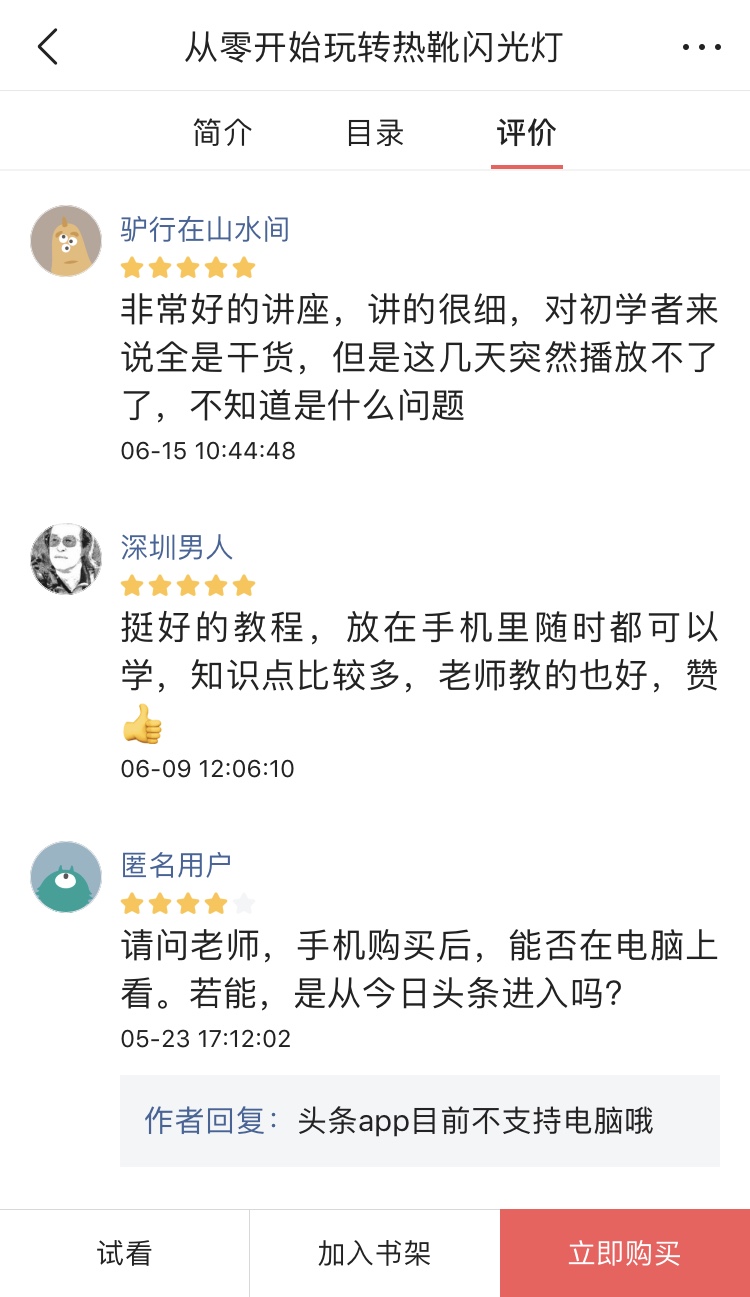This screenshot has width=750, height=1297.
Task: Tap the 立即购买 purchase button
Action: click(623, 1252)
